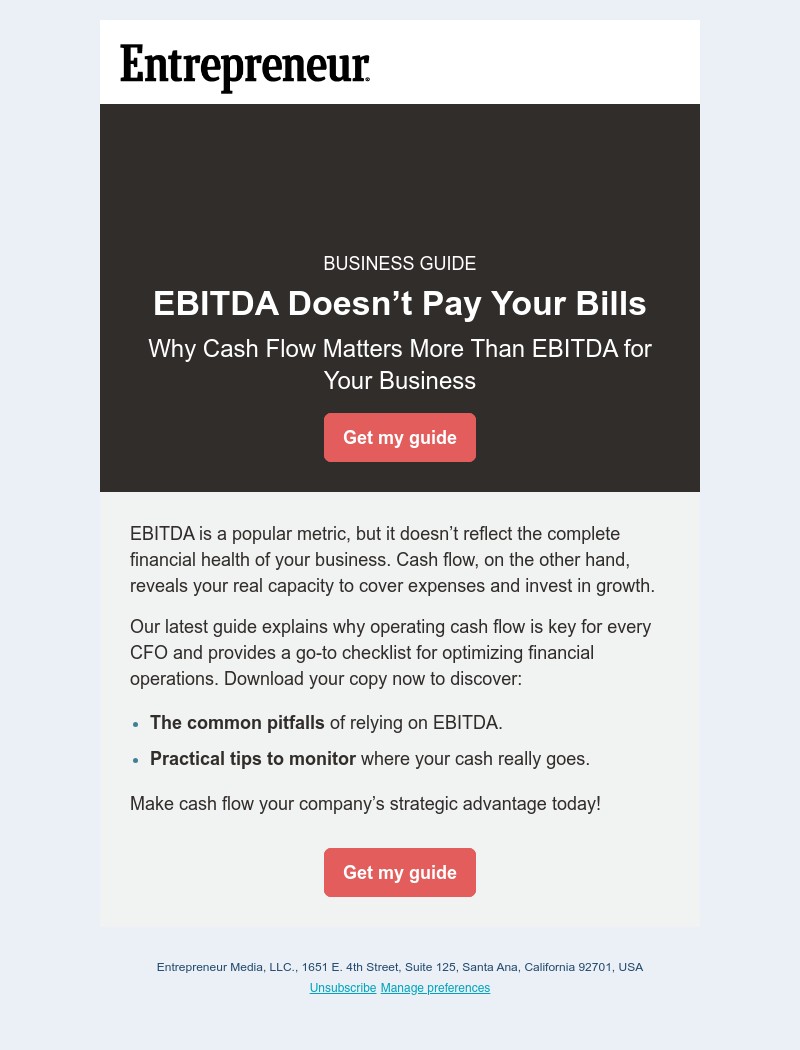This screenshot has width=800, height=1050.
Task: Click the first body paragraph about EBITDA
Action: (x=390, y=559)
